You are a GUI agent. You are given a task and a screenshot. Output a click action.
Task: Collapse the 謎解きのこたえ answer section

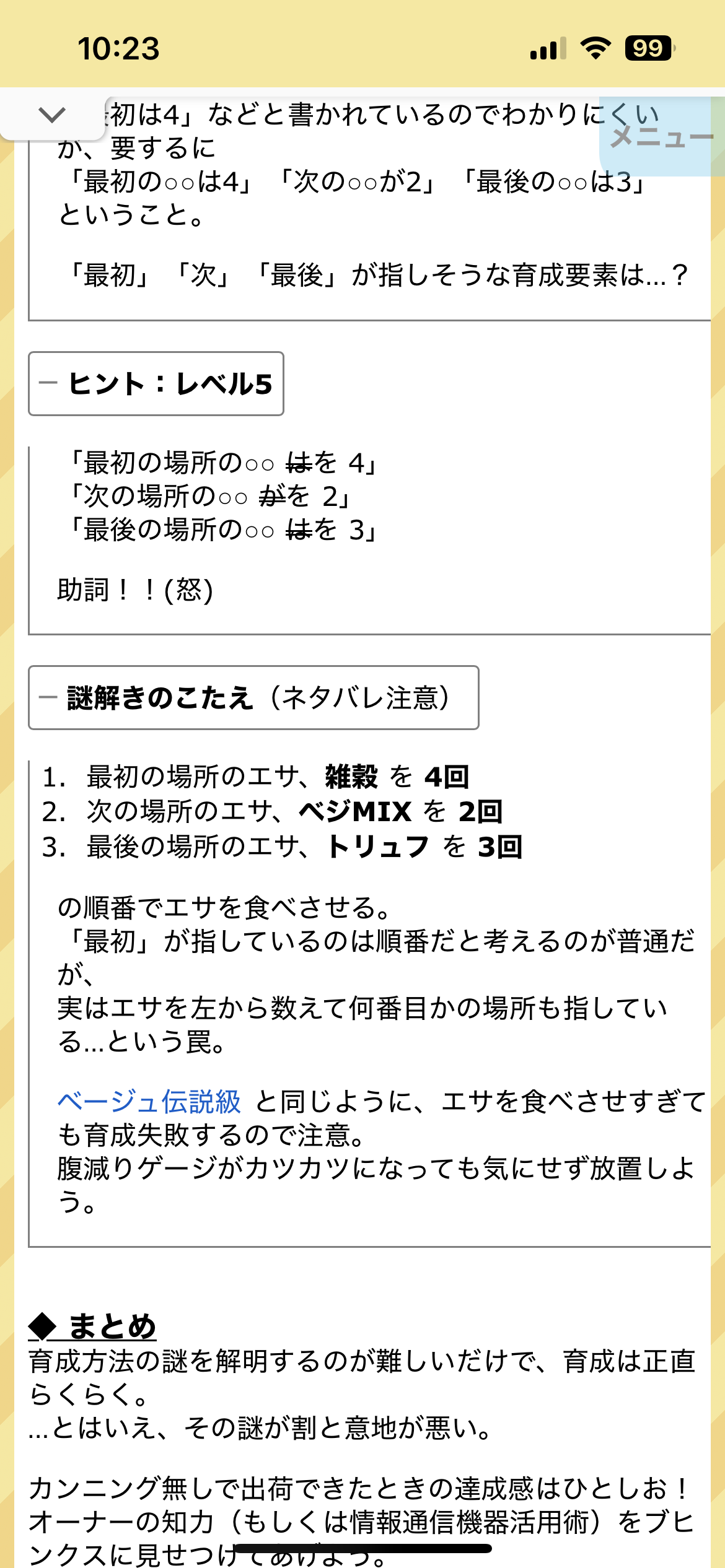(253, 698)
